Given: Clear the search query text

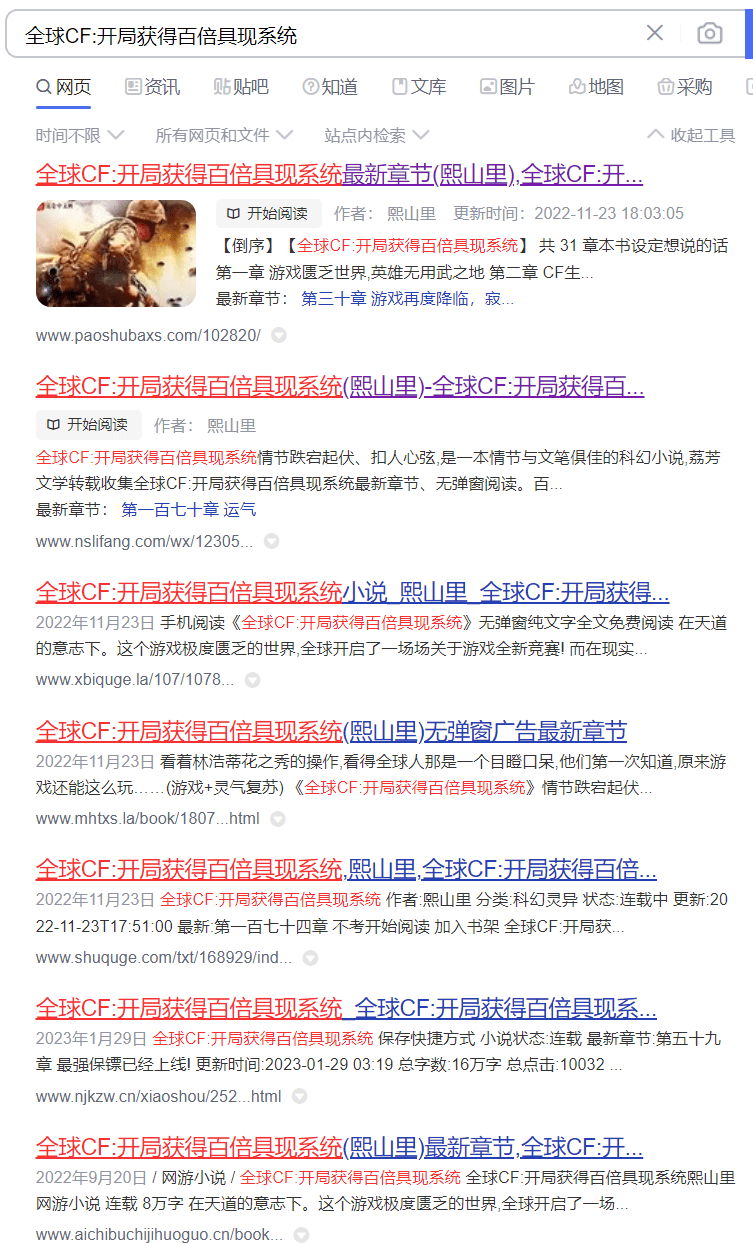Looking at the screenshot, I should [x=655, y=33].
